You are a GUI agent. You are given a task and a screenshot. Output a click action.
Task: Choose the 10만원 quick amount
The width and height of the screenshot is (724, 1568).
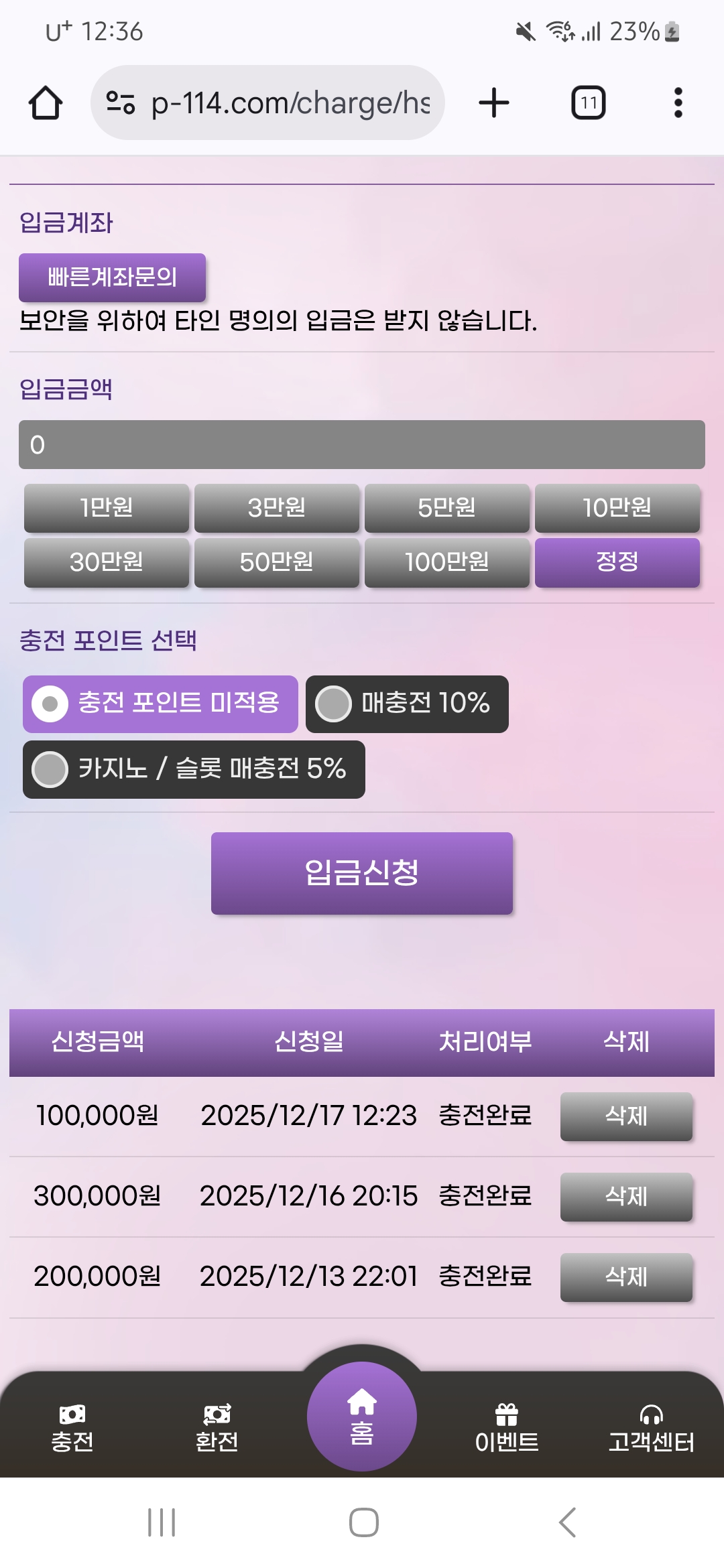tap(617, 508)
